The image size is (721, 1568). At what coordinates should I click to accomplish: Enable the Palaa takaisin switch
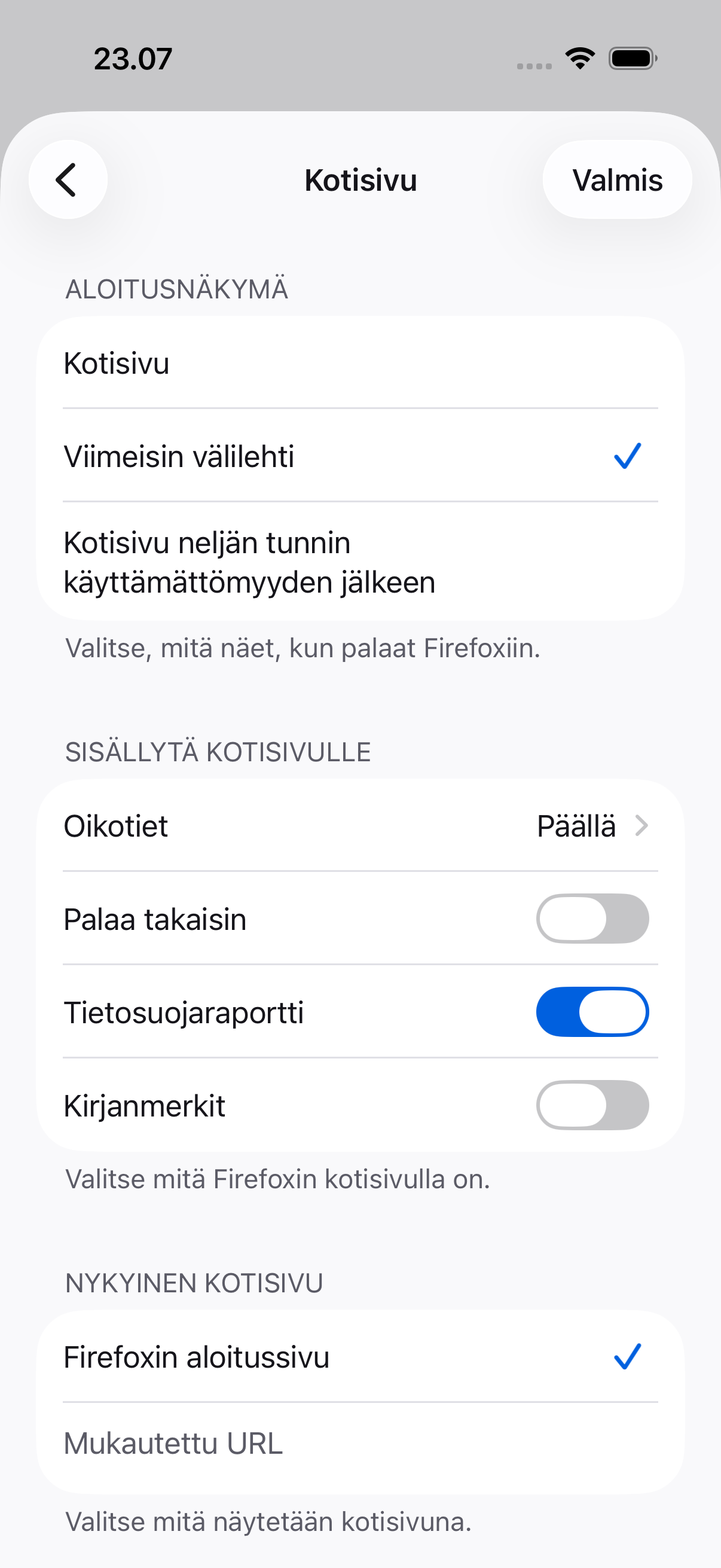[x=592, y=919]
